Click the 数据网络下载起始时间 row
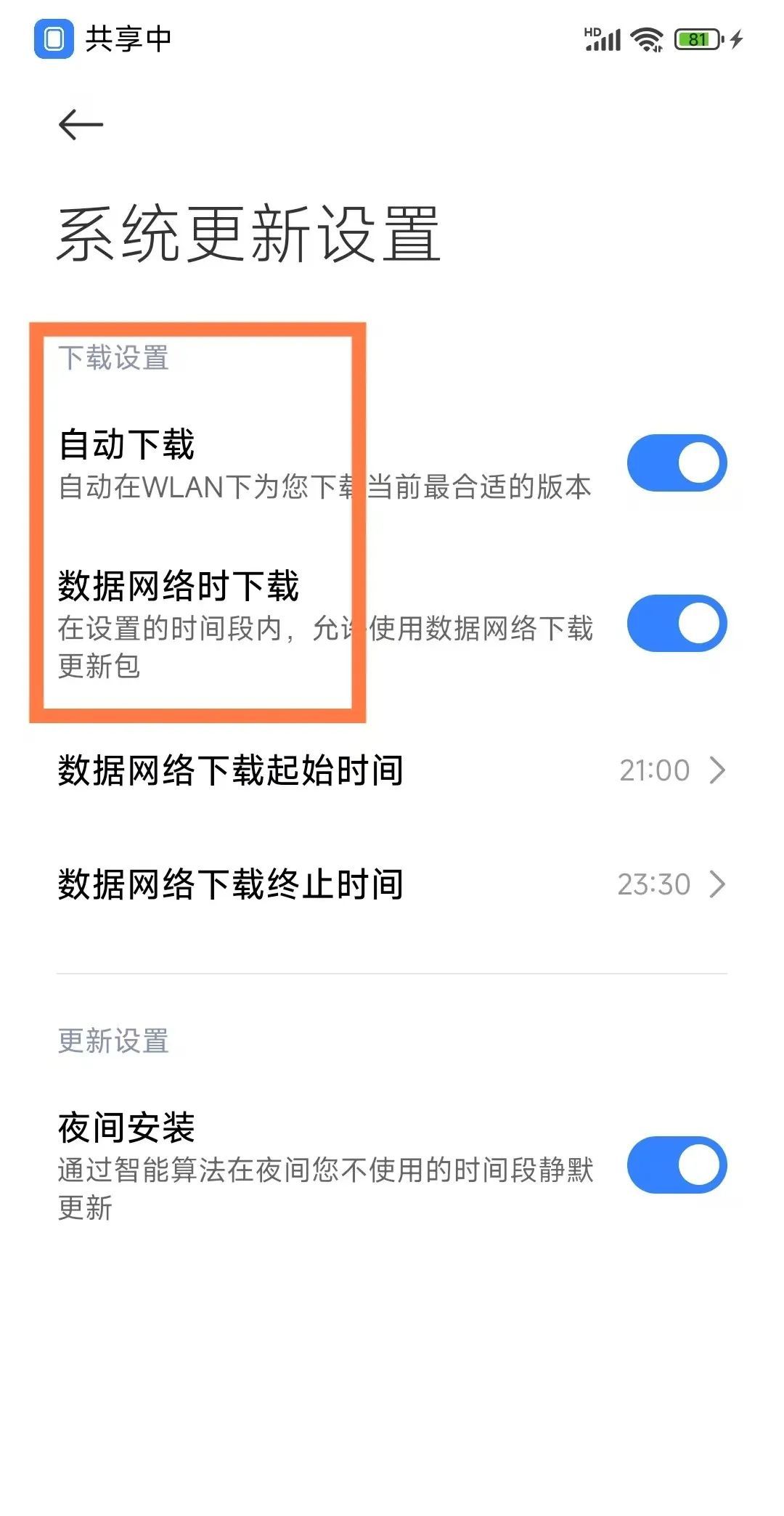Image resolution: width=784 pixels, height=1516 pixels. click(x=232, y=770)
